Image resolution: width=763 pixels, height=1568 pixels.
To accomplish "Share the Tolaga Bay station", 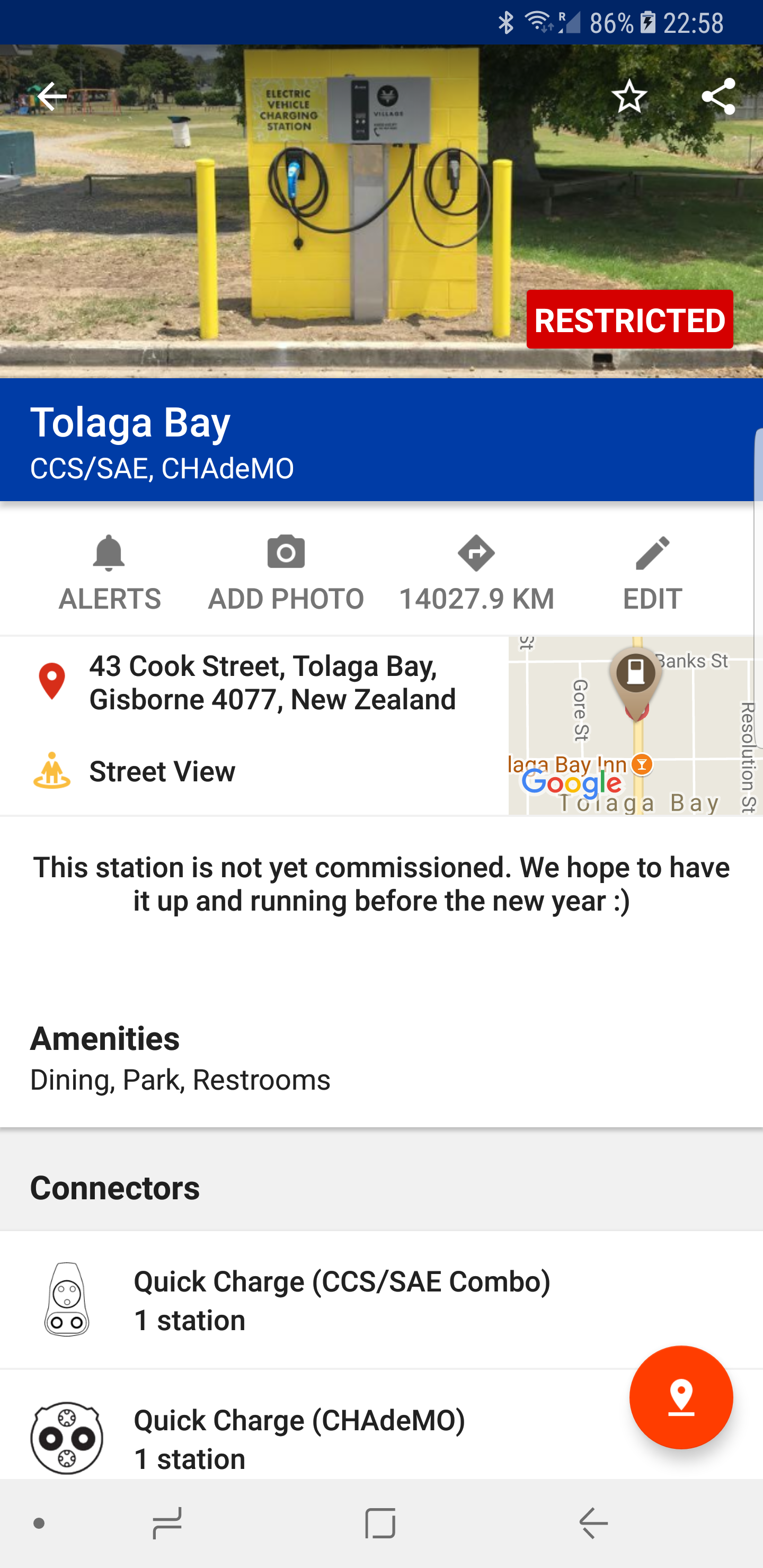I will [x=718, y=97].
